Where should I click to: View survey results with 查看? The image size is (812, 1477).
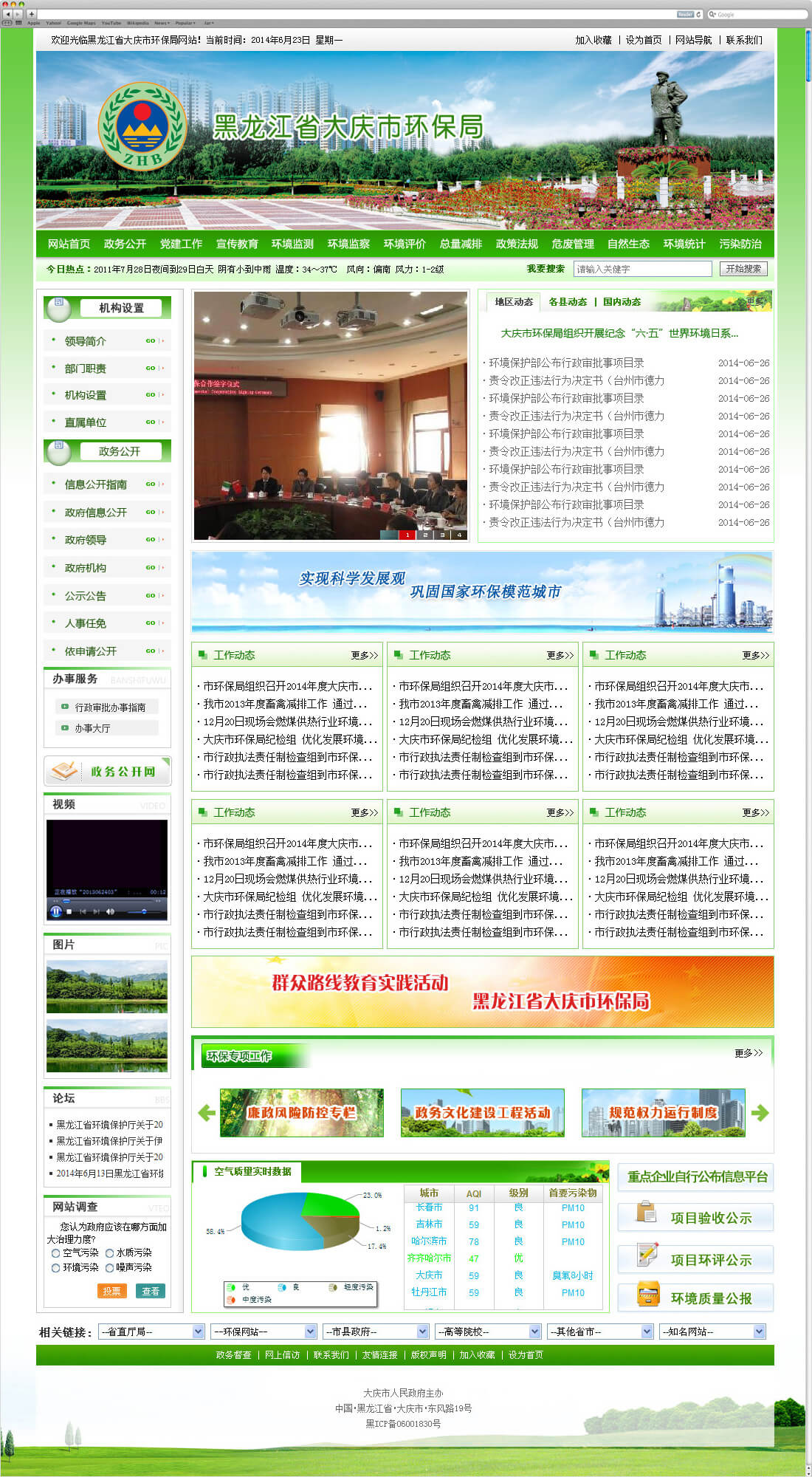tap(151, 1291)
